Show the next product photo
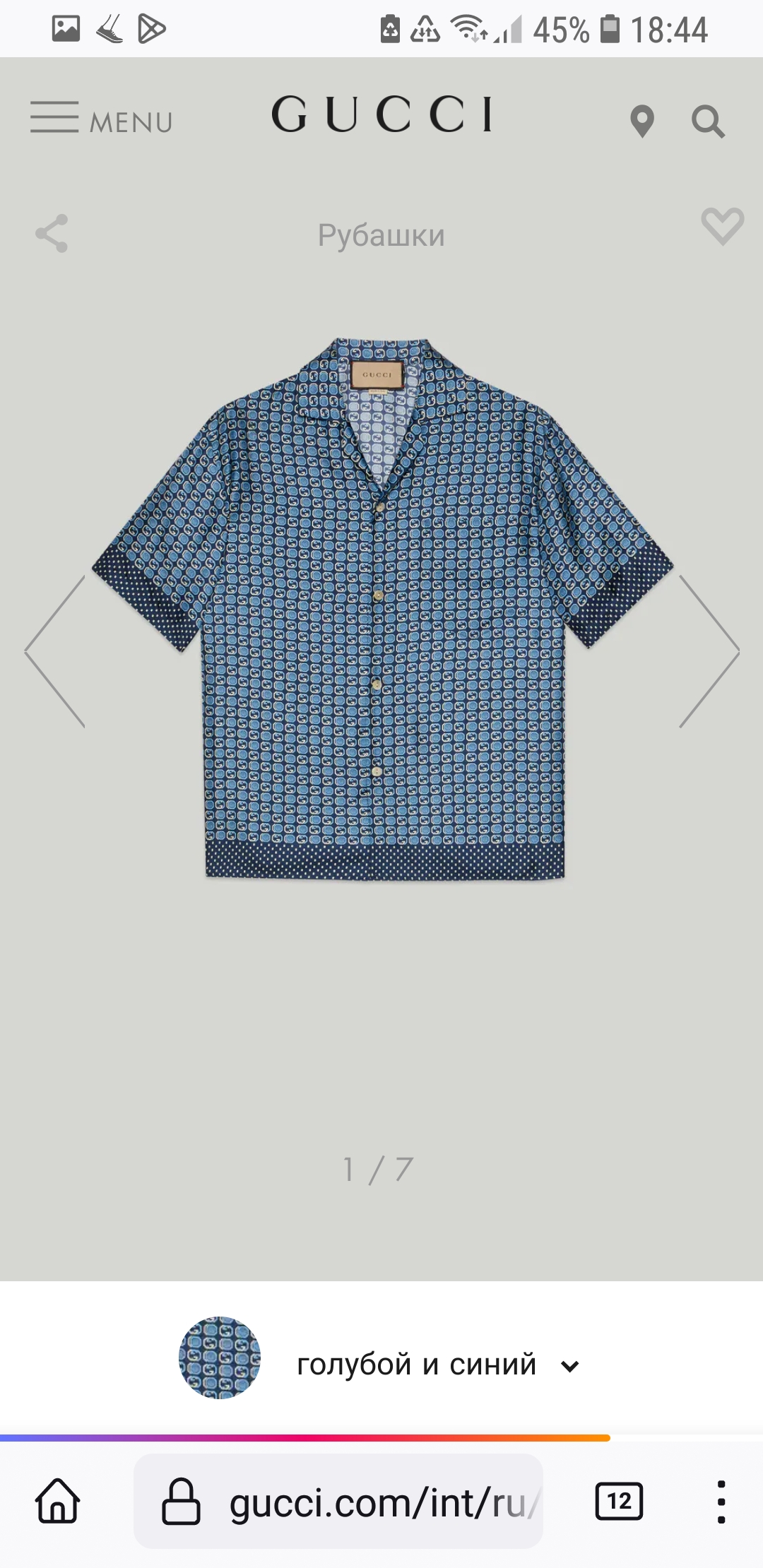763x1568 pixels. (709, 651)
